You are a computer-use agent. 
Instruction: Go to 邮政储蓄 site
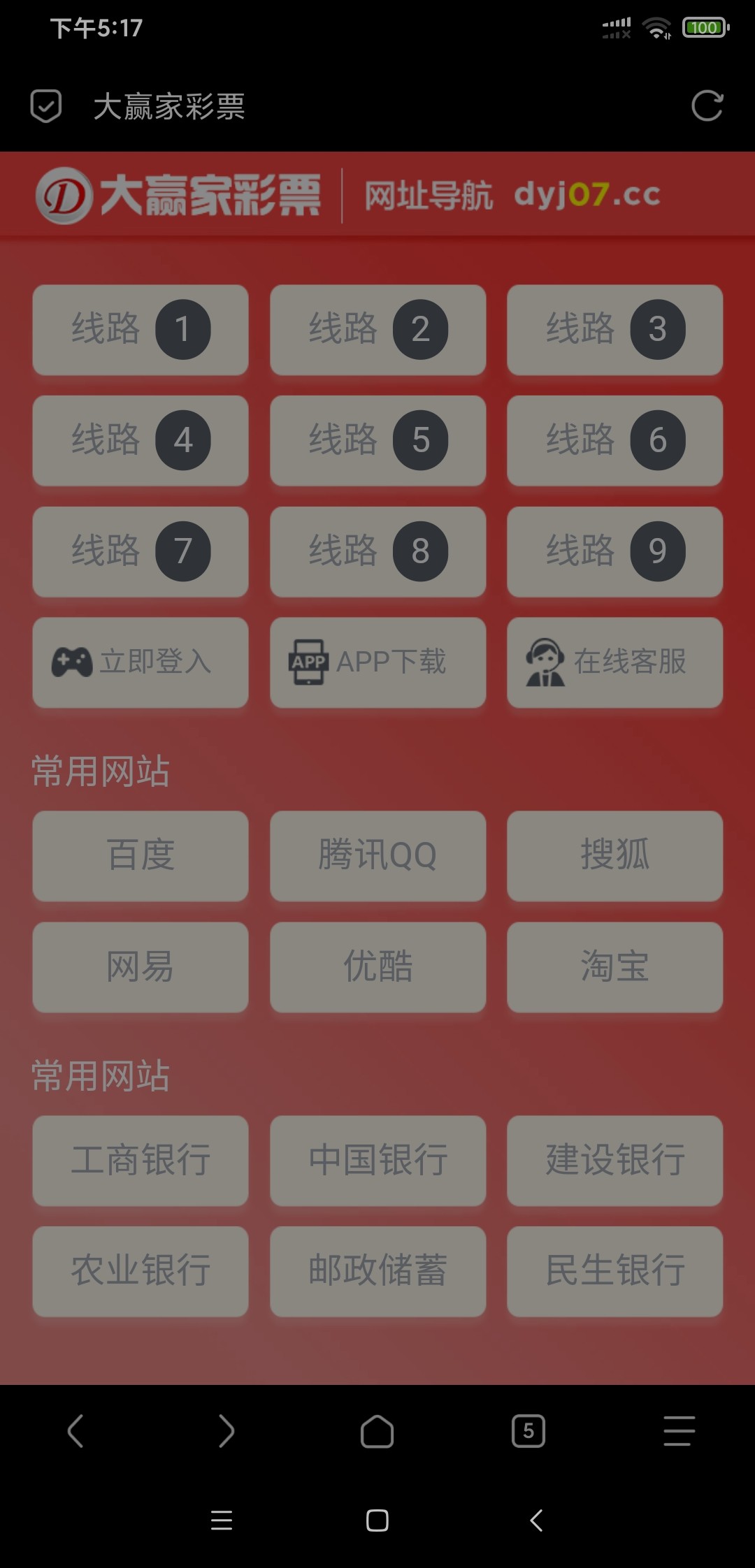point(377,1271)
